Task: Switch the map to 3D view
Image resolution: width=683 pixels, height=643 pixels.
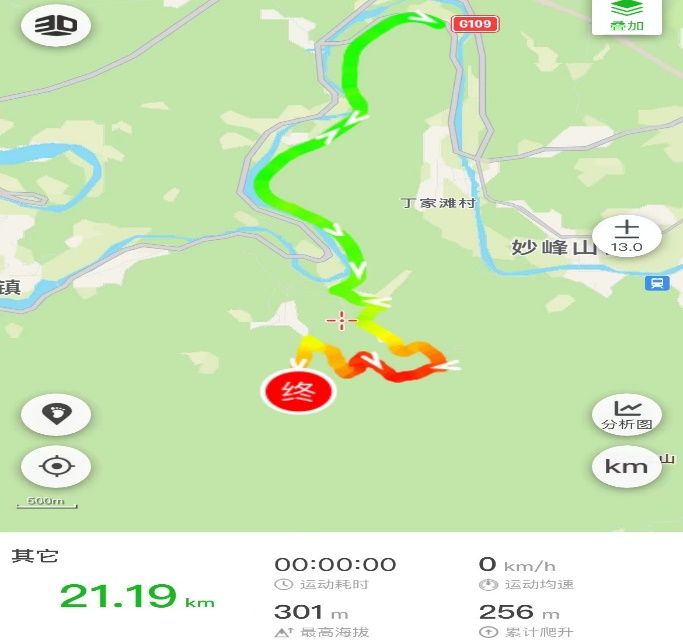Action: coord(56,26)
